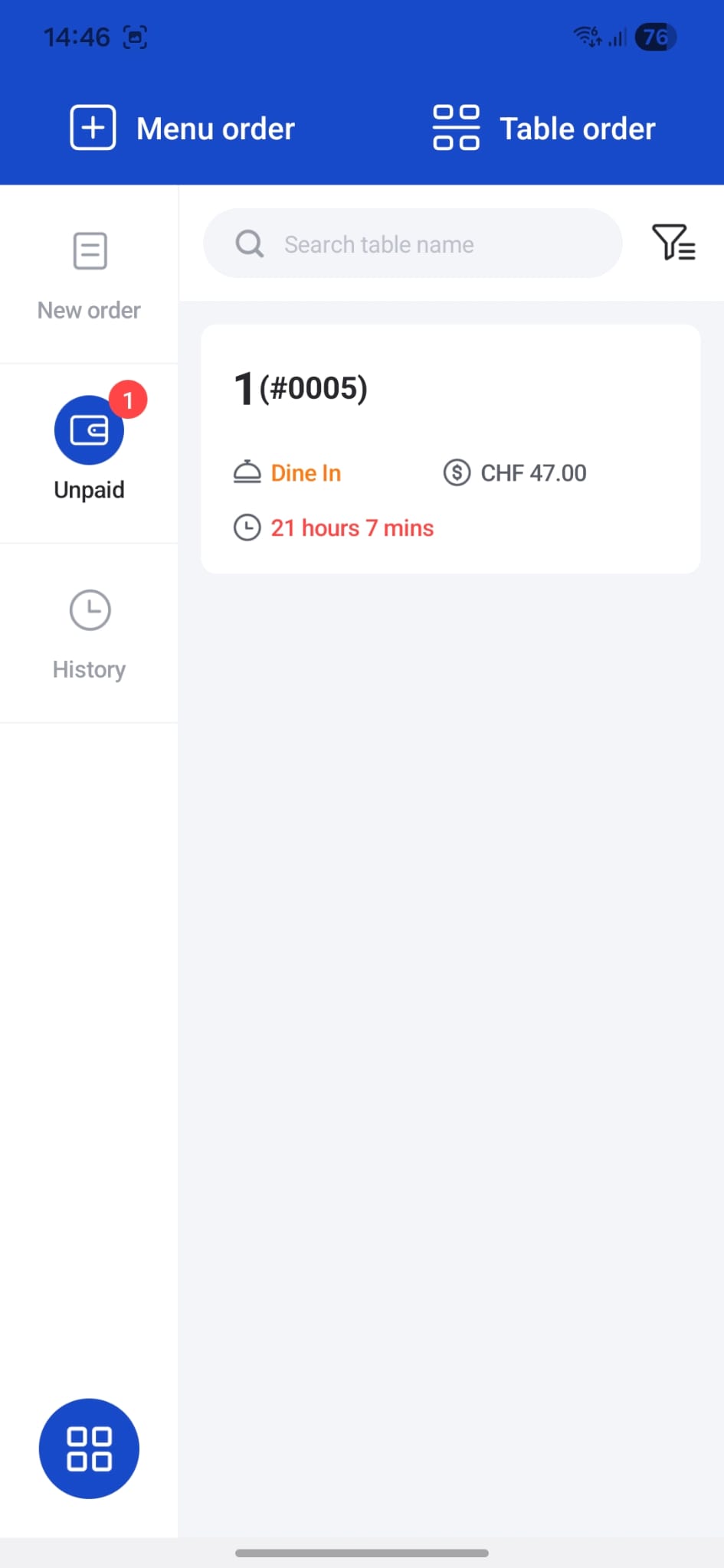724x1568 pixels.
Task: Tap the battery indicator showing 76
Action: 656,36
